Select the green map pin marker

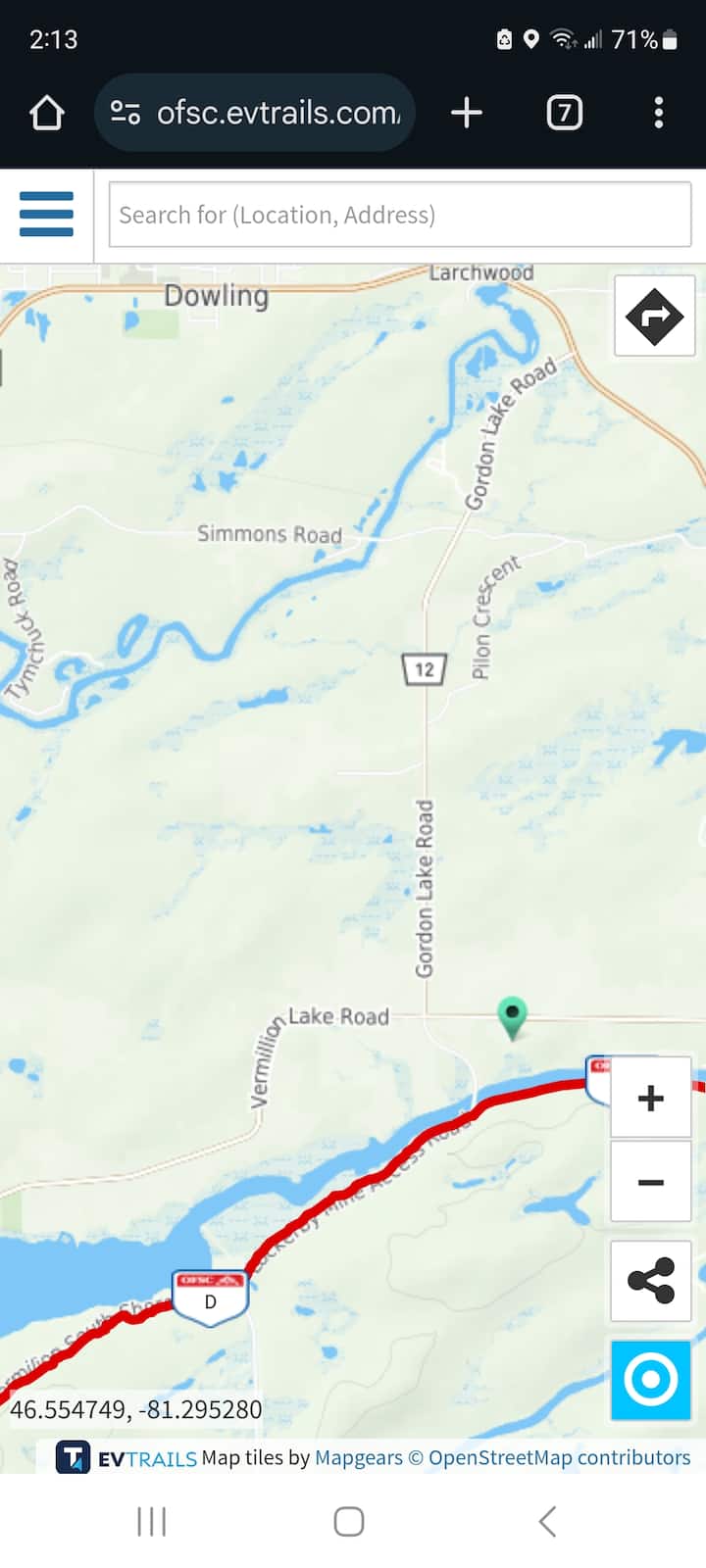point(512,1015)
